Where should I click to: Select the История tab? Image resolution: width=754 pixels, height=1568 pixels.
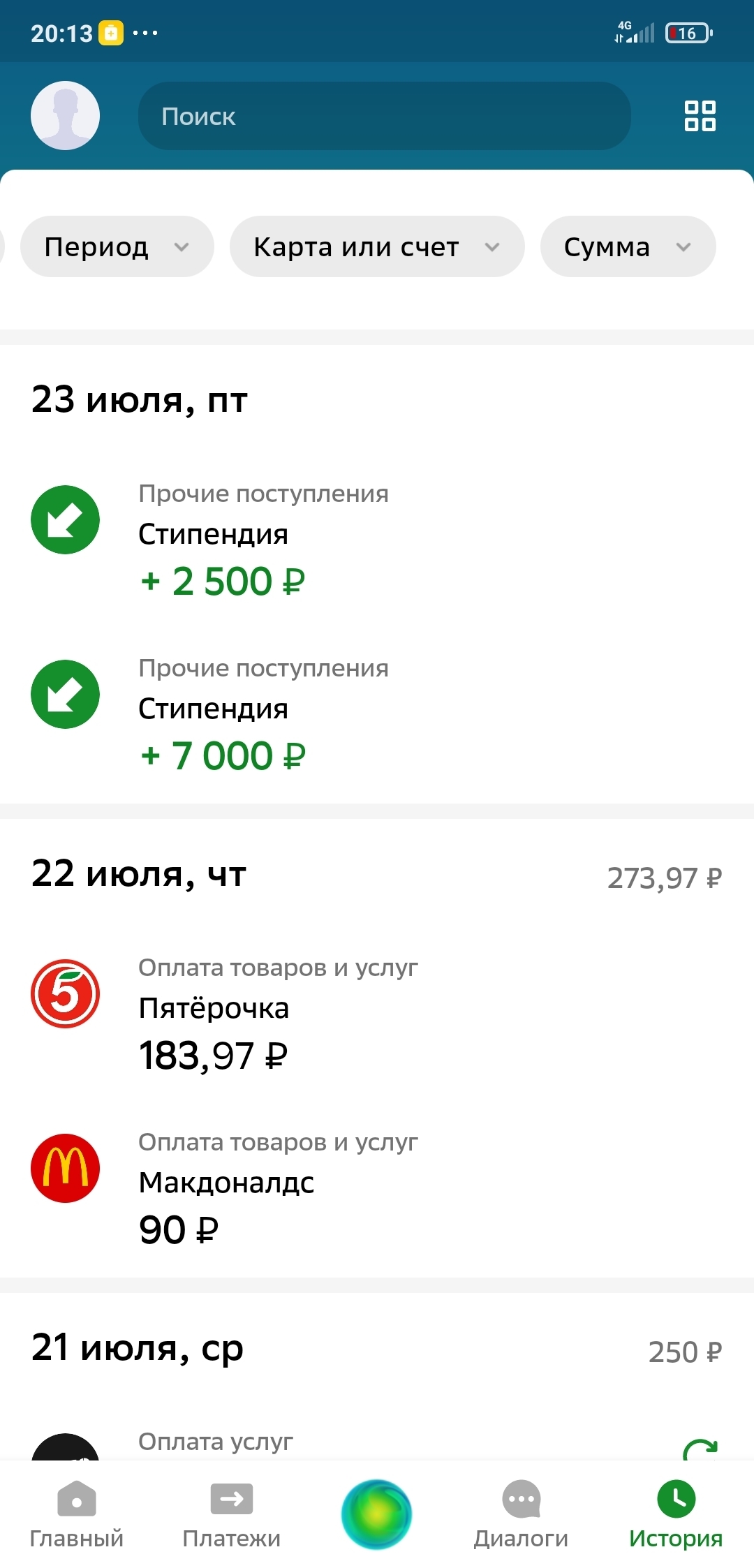click(675, 1514)
